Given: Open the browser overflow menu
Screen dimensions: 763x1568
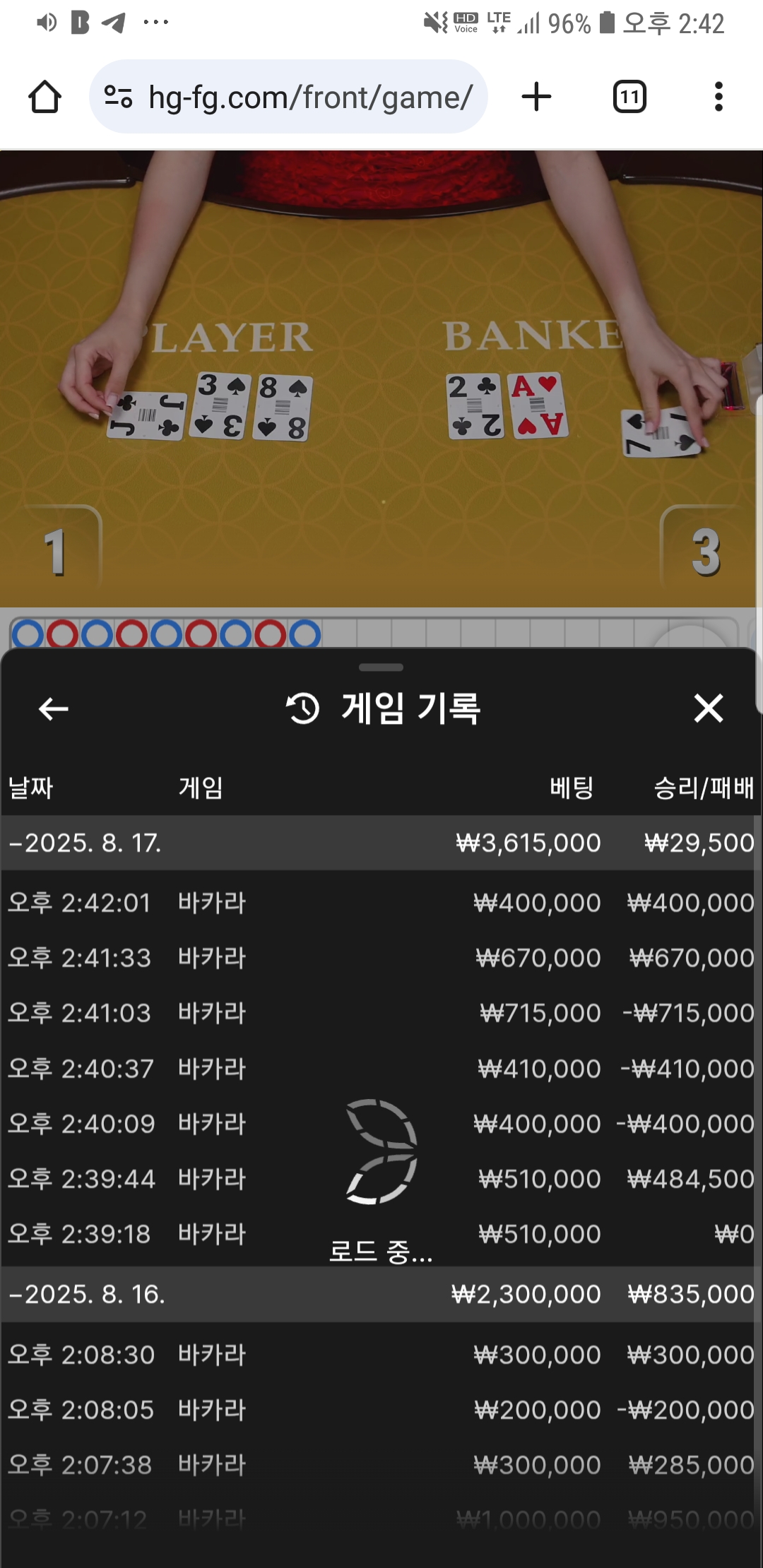Looking at the screenshot, I should (x=718, y=97).
